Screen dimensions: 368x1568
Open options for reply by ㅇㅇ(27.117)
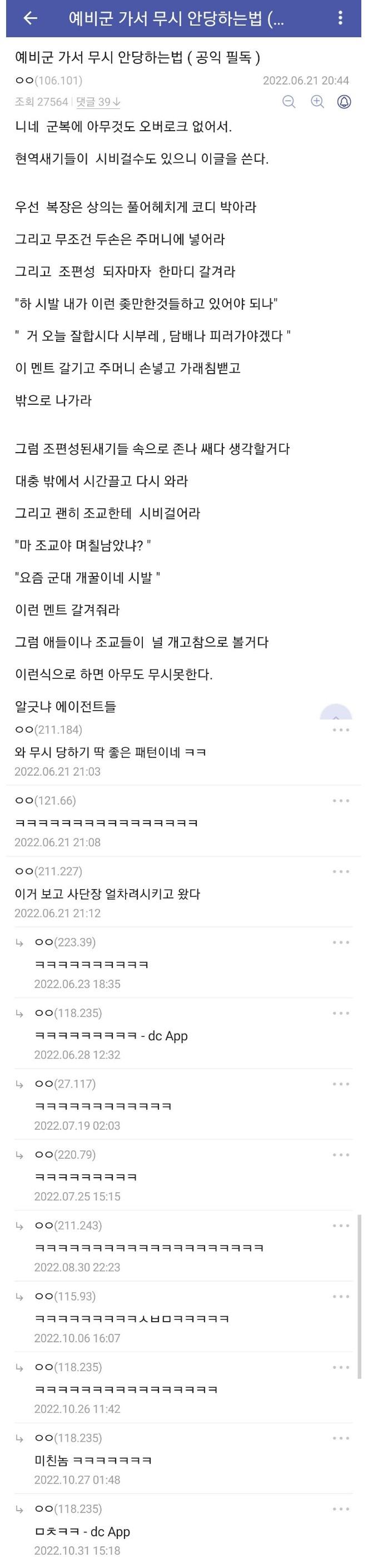[x=341, y=1084]
